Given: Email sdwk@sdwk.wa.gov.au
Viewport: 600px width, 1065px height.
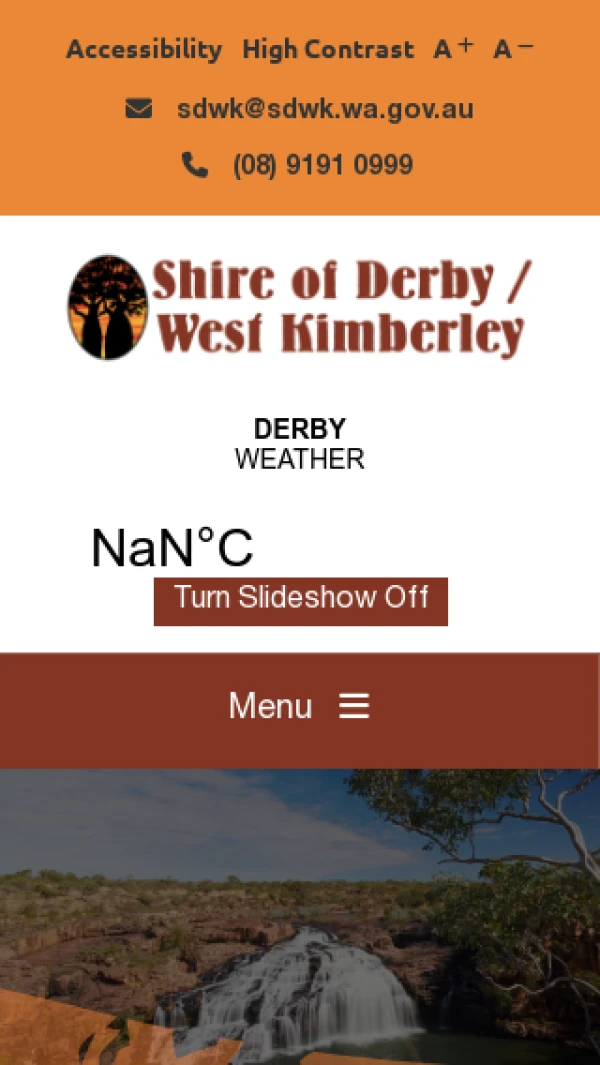Looking at the screenshot, I should (x=324, y=109).
